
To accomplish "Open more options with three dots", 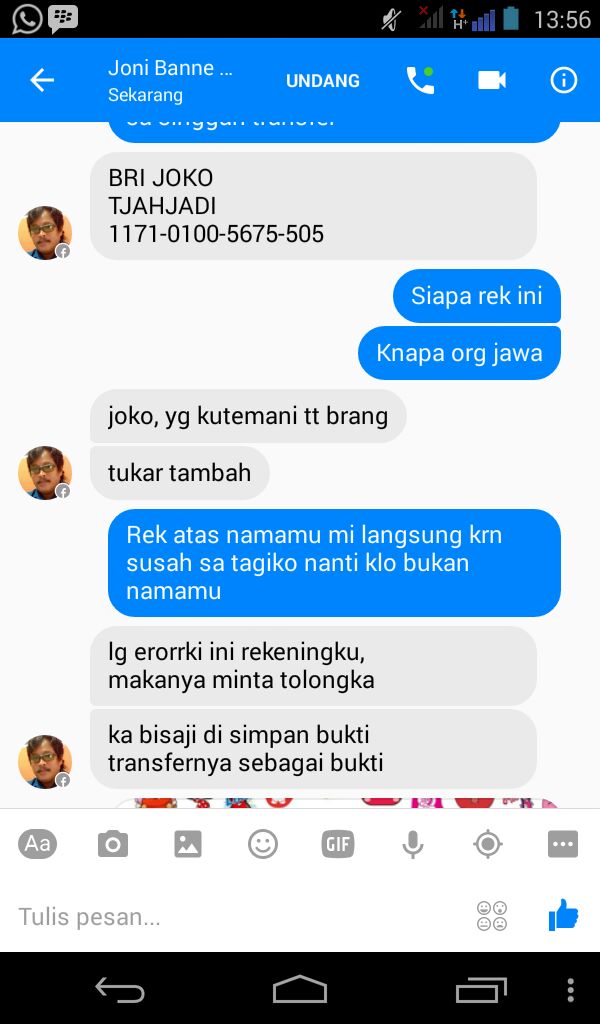I will (563, 844).
